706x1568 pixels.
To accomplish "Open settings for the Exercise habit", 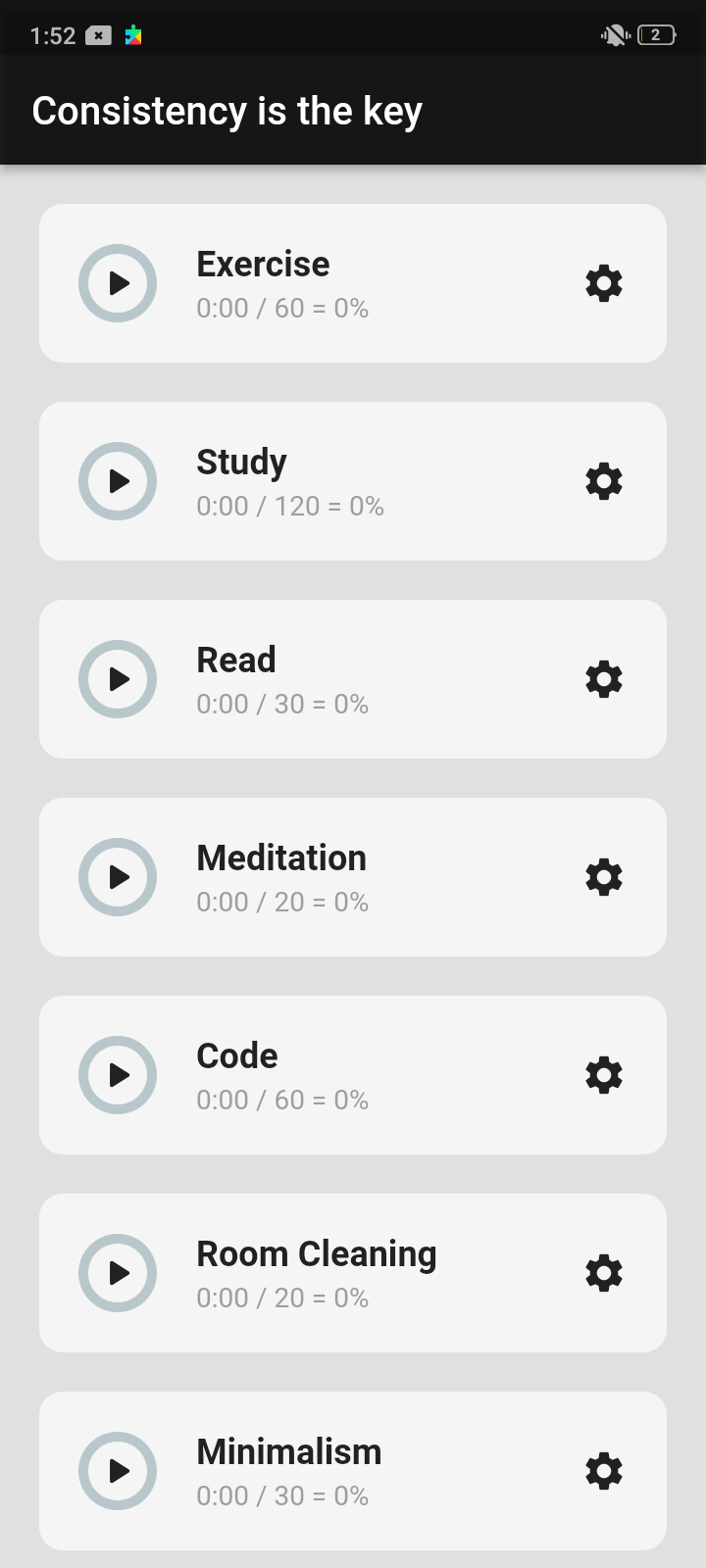I will [603, 283].
